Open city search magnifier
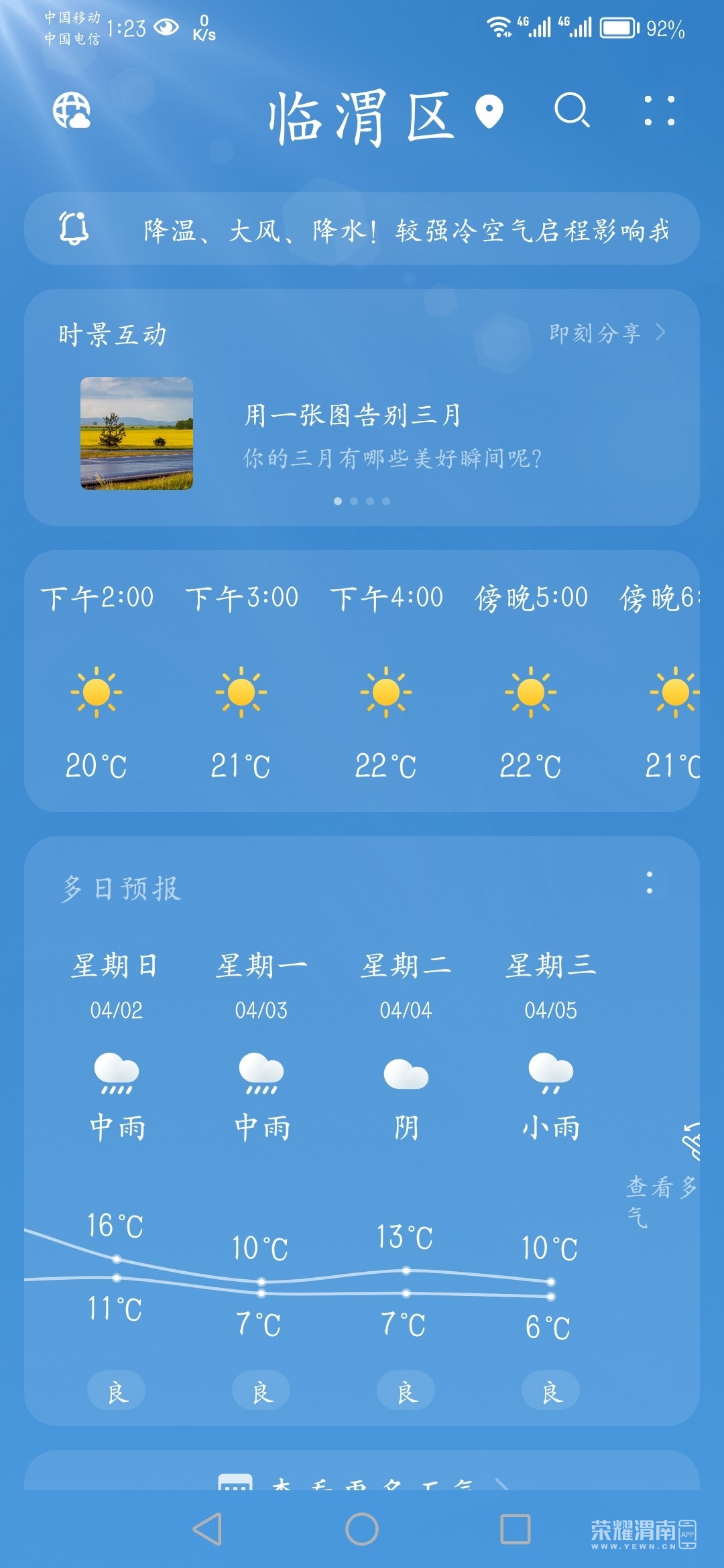The image size is (724, 1568). click(x=572, y=111)
